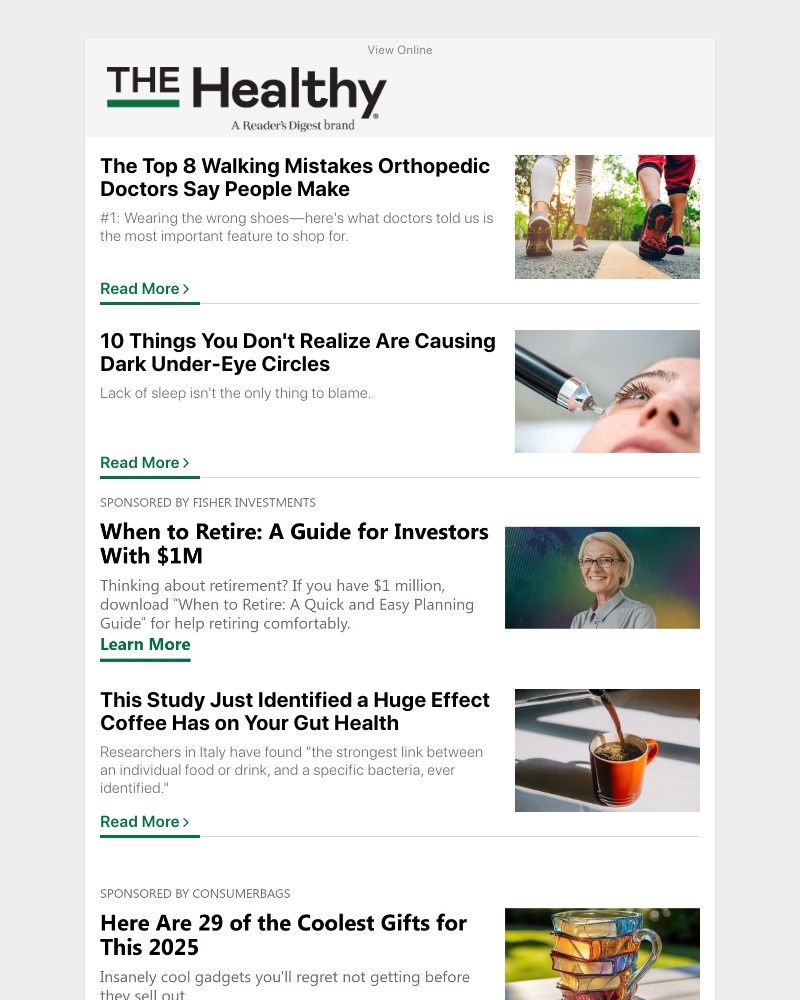800x1000 pixels.
Task: Open the Walking Mistakes article headline
Action: pyautogui.click(x=295, y=177)
